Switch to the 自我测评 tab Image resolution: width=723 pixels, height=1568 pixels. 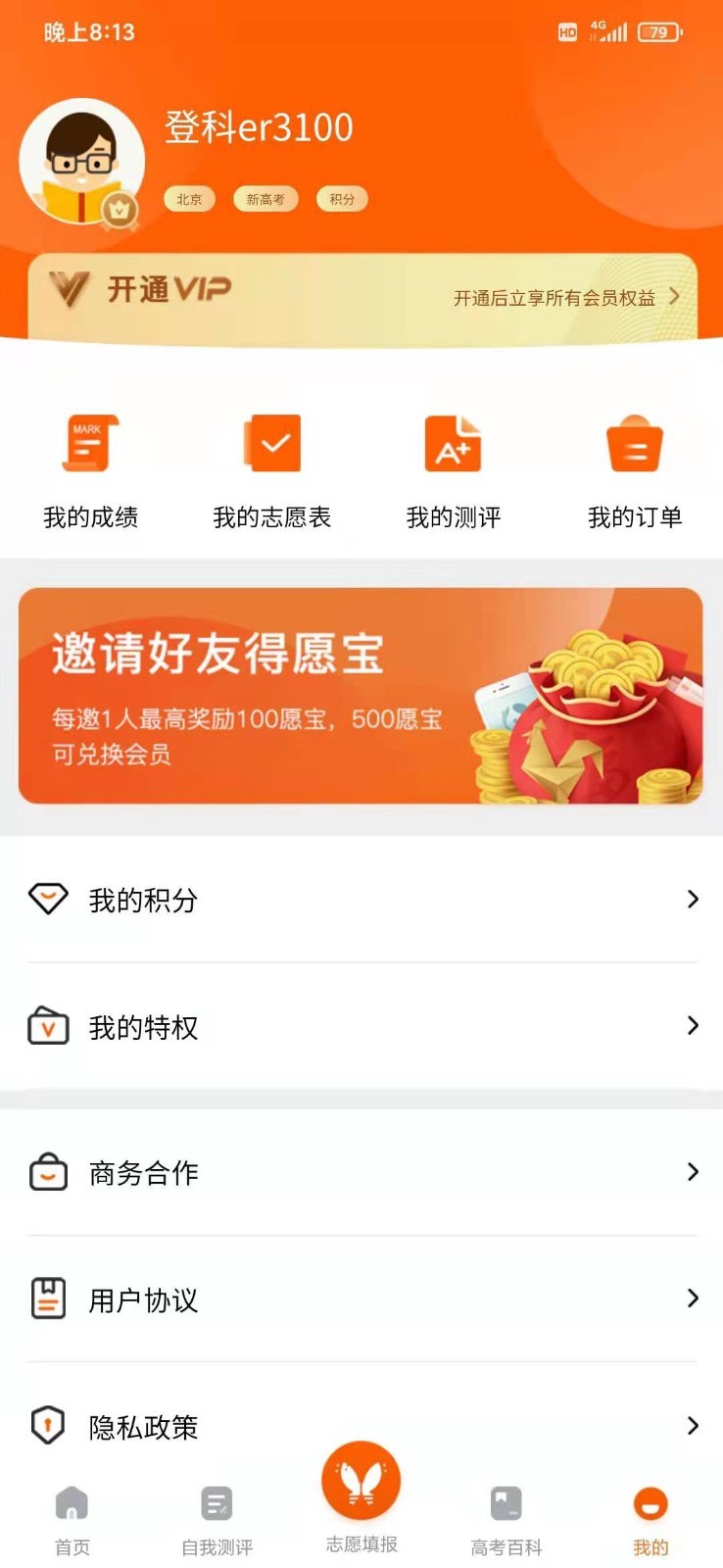coord(217,1519)
